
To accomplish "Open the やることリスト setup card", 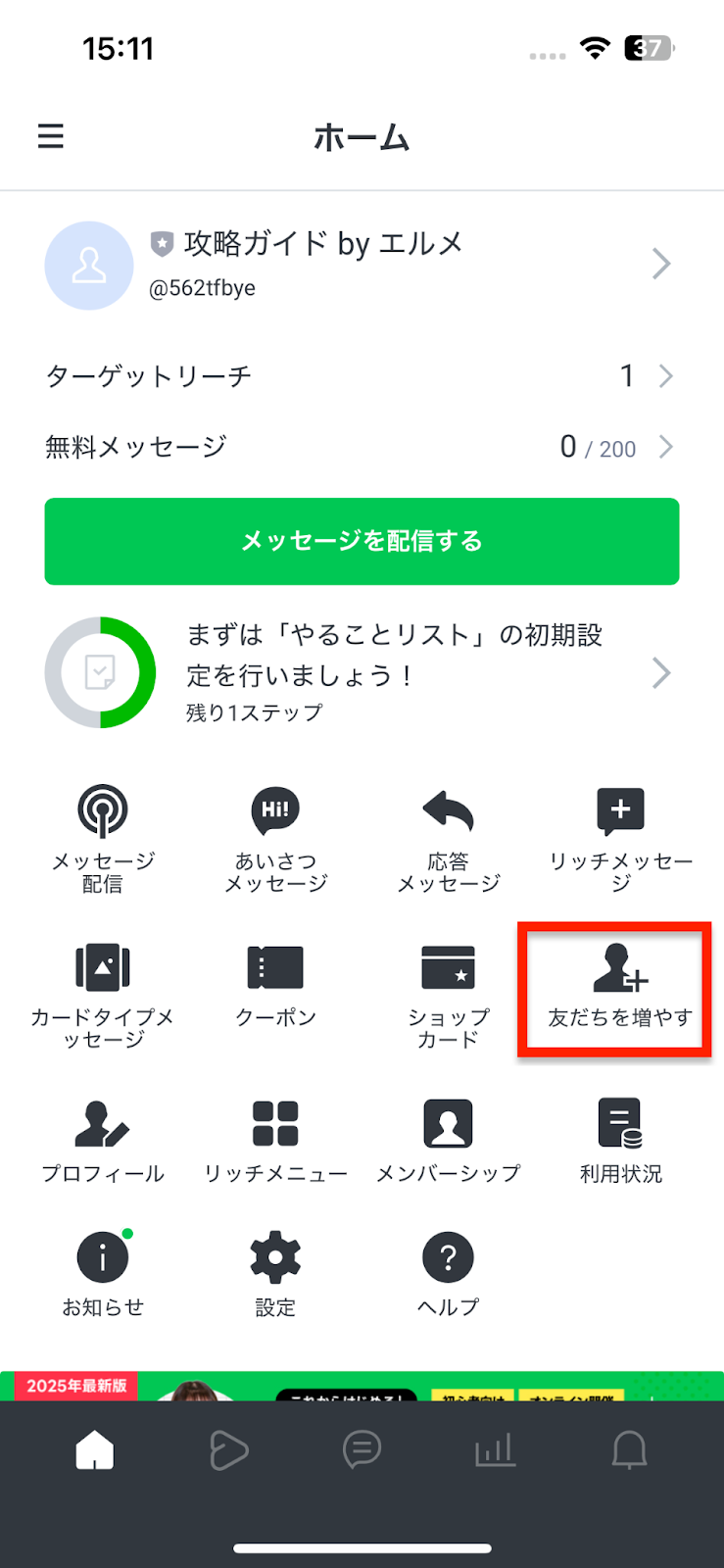I will click(361, 673).
